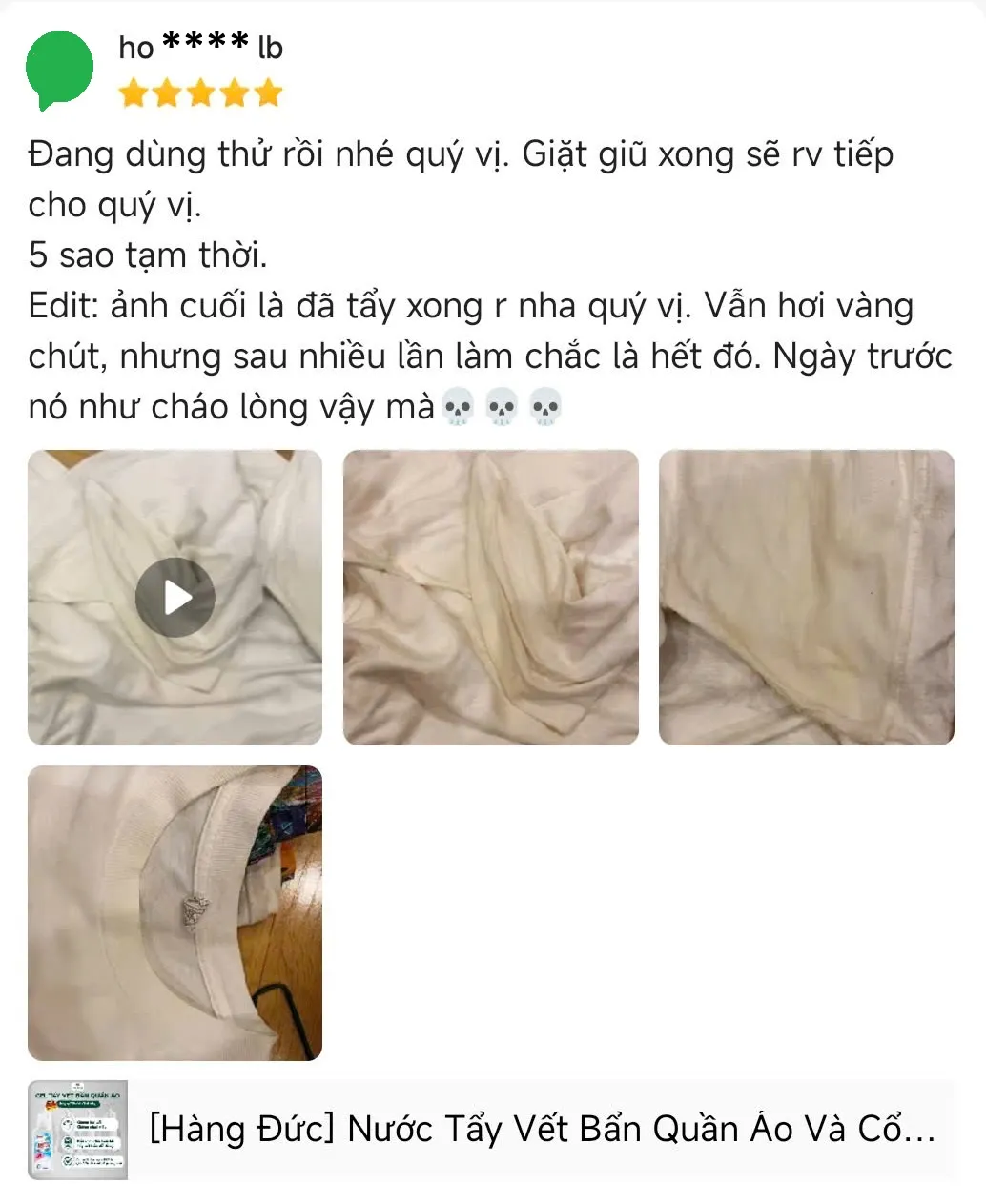Open the last photo showing cleaned collar

pyautogui.click(x=175, y=912)
